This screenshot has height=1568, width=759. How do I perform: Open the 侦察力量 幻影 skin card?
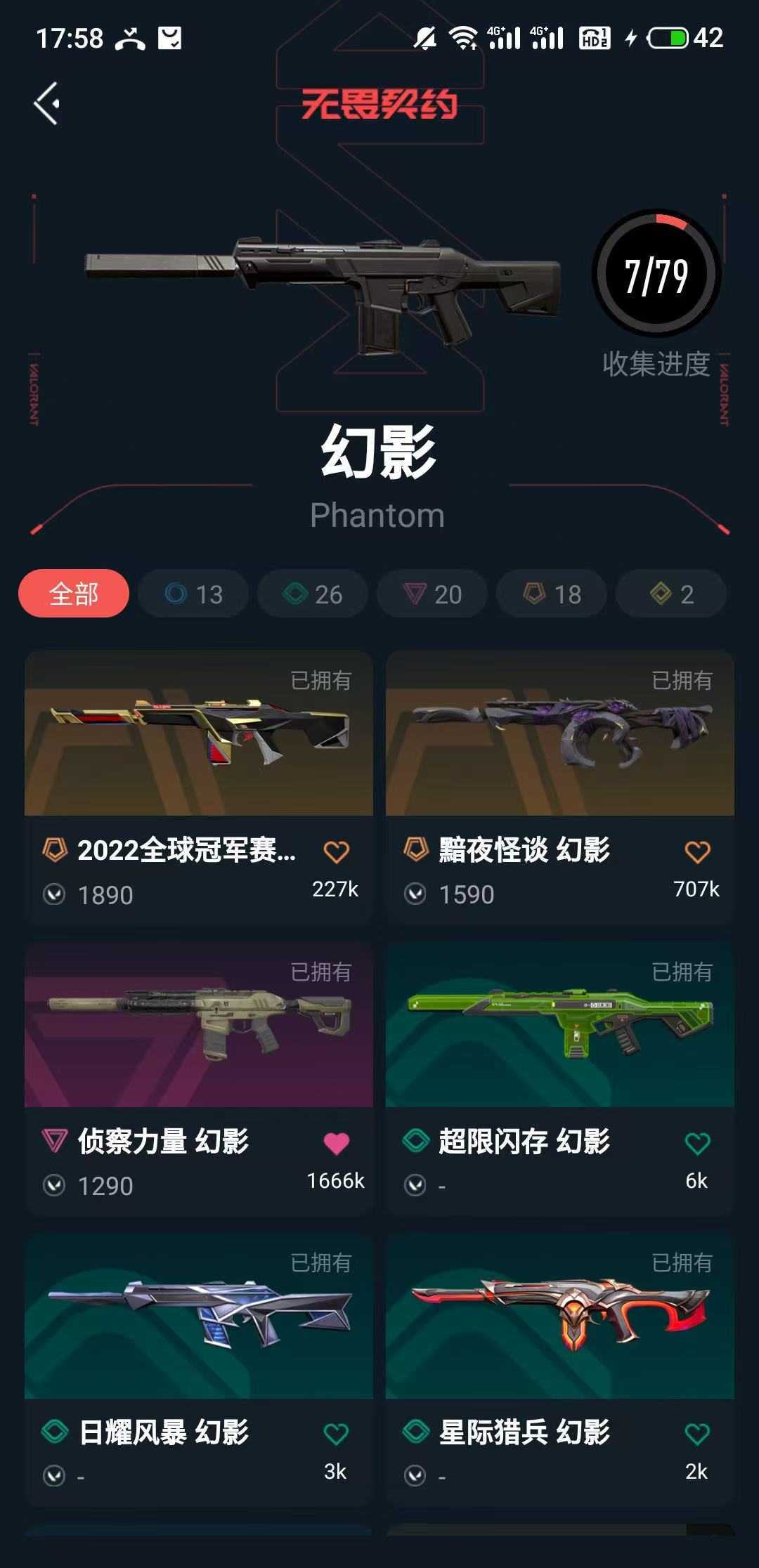click(x=199, y=1026)
